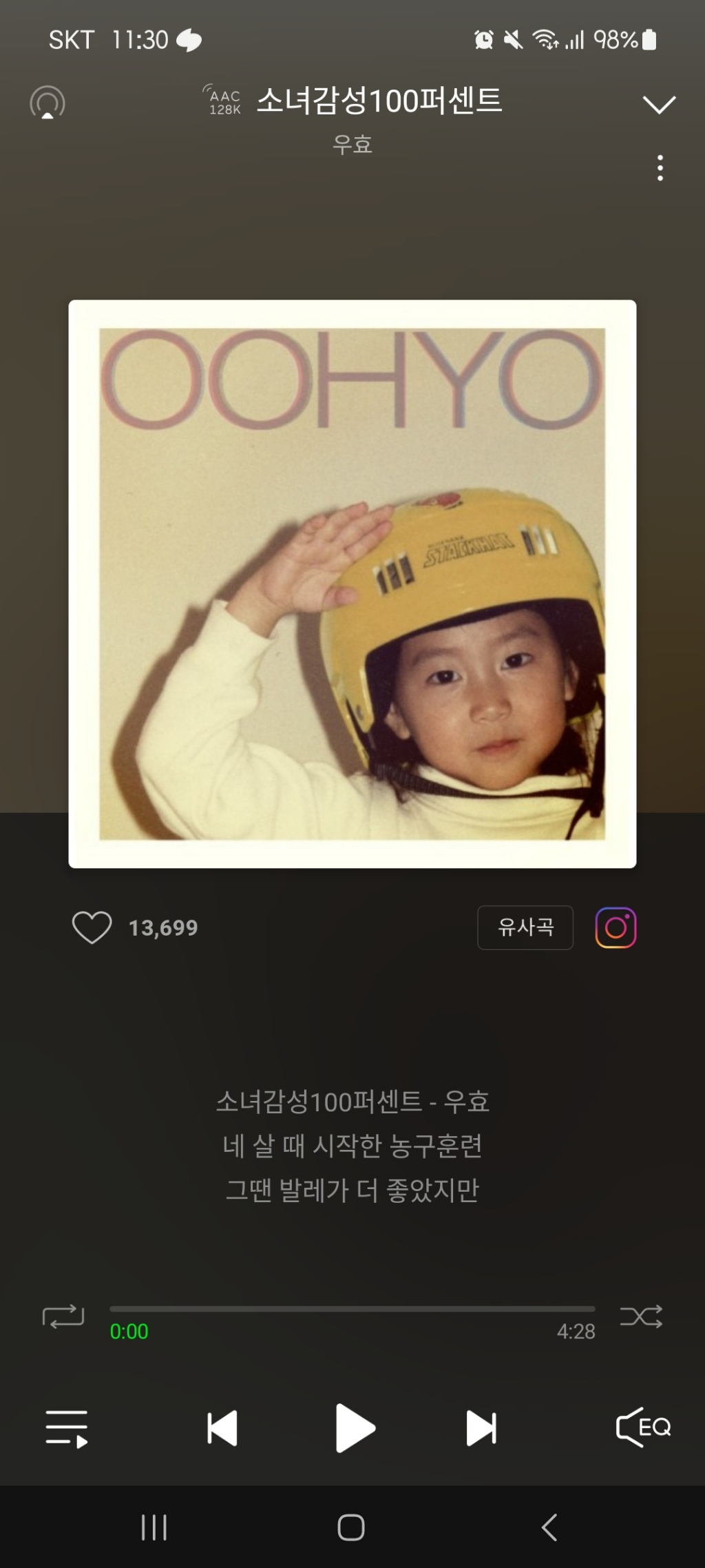Like this song with the heart icon
This screenshot has width=705, height=1568.
(x=92, y=927)
